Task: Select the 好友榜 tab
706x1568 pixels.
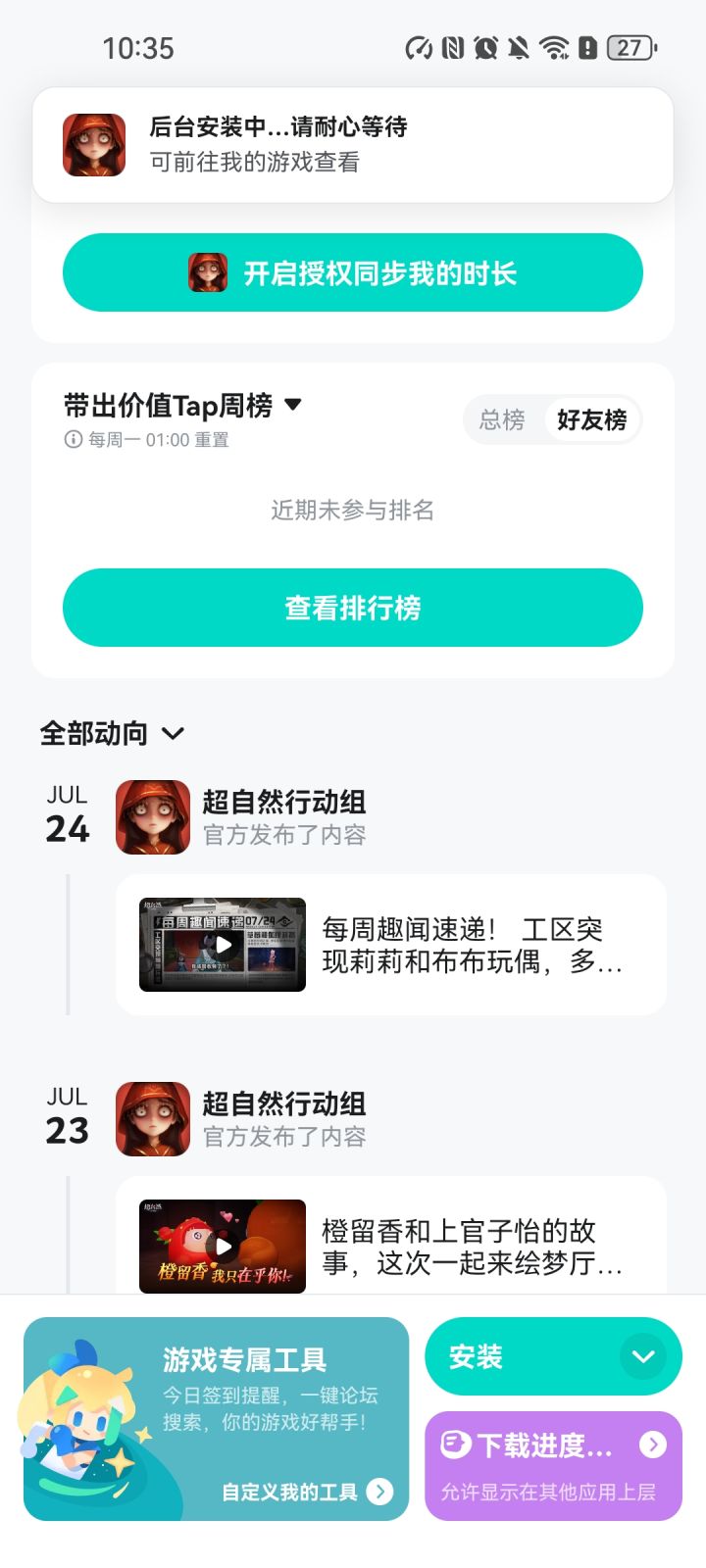Action: click(592, 420)
